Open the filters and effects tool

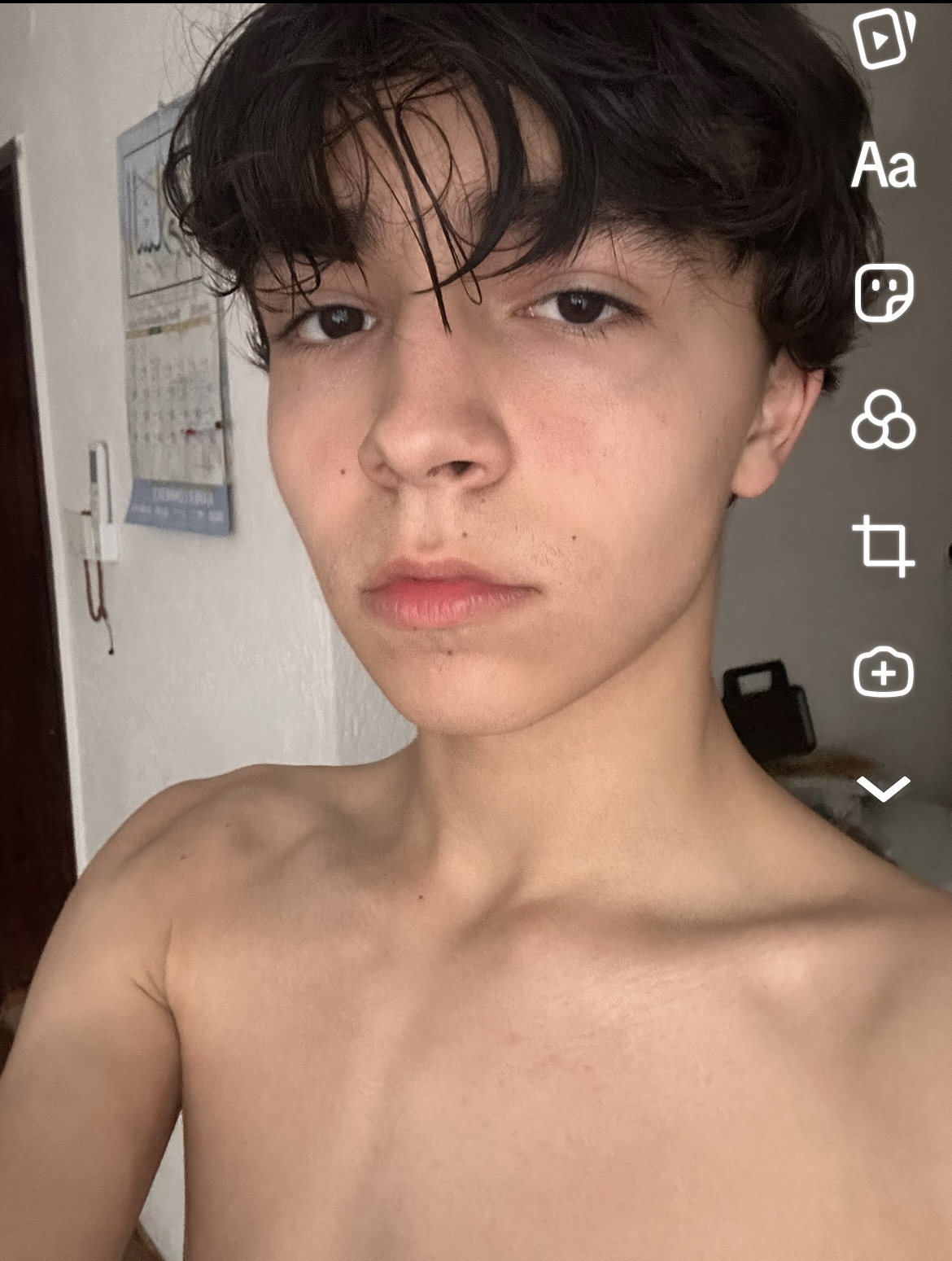pyautogui.click(x=884, y=420)
